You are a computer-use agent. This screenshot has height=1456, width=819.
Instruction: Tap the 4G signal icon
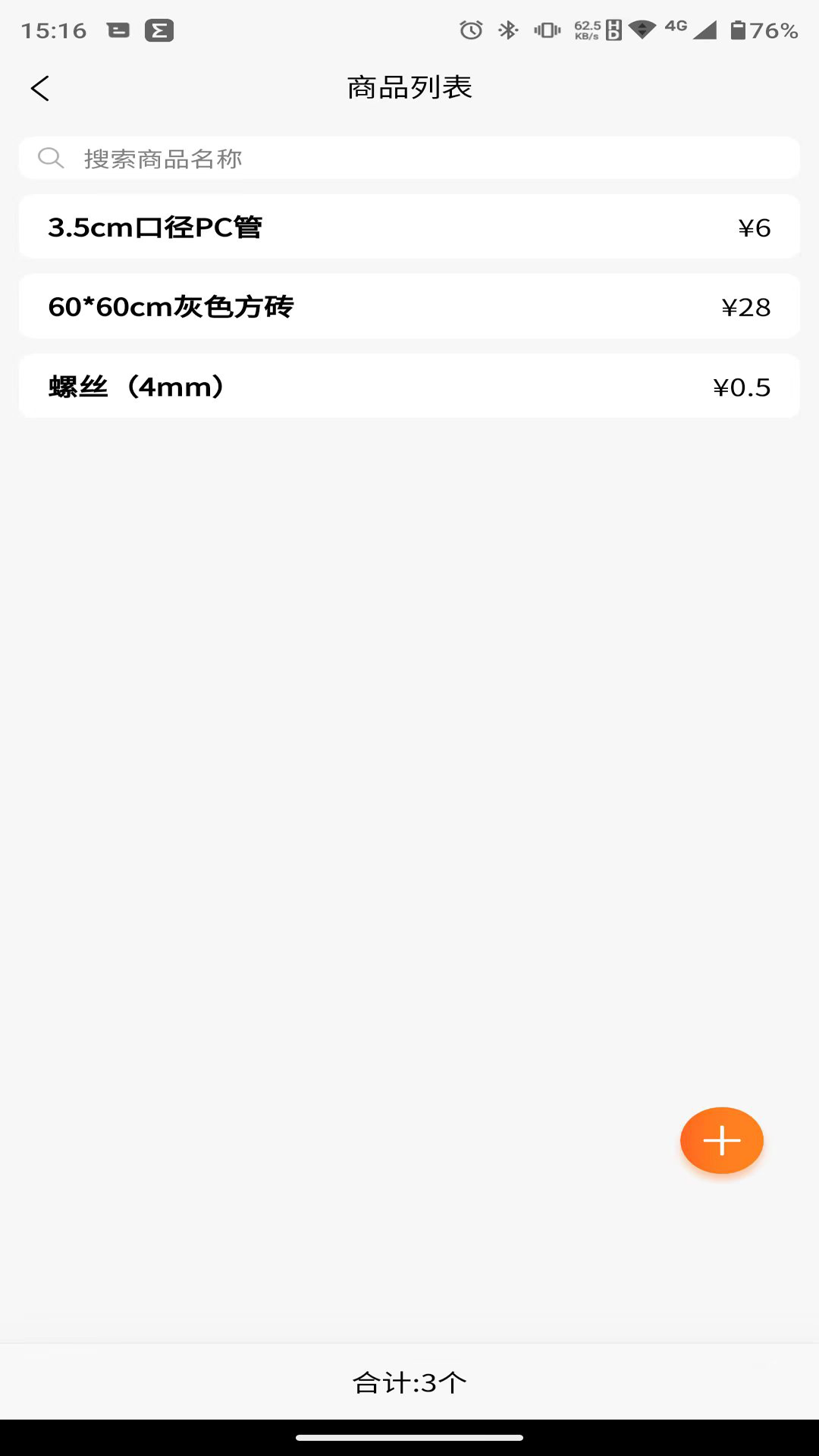click(677, 27)
